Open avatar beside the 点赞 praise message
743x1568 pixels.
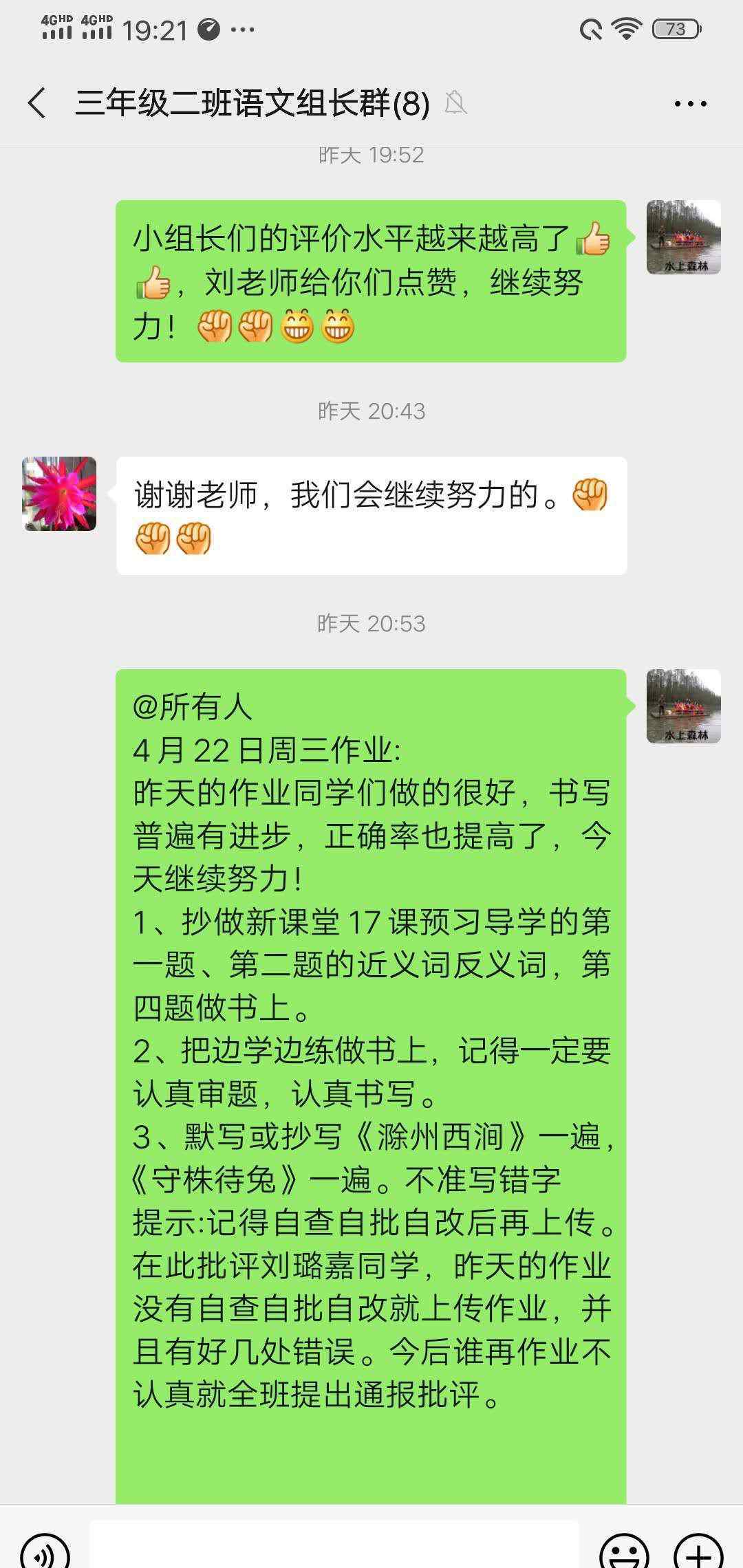[683, 237]
